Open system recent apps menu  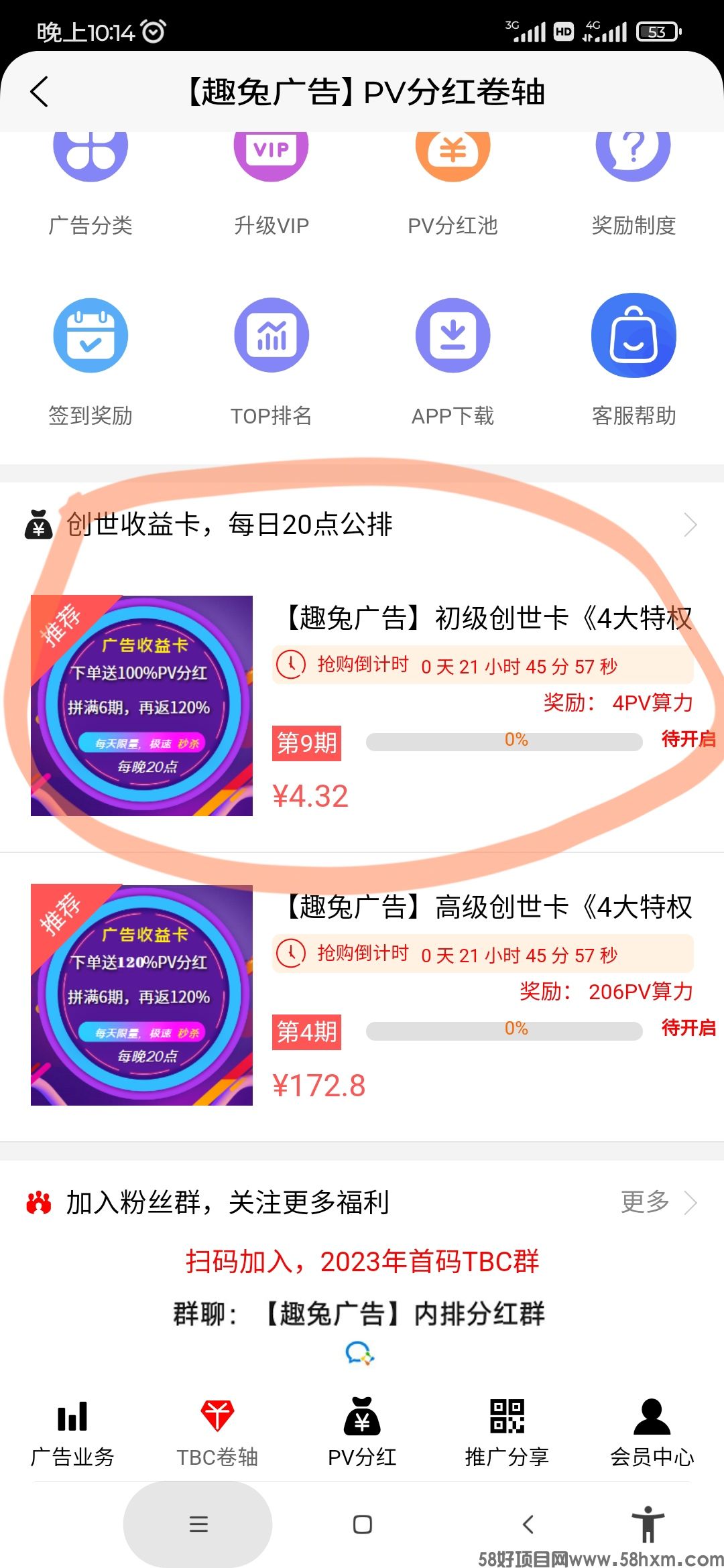[198, 1524]
